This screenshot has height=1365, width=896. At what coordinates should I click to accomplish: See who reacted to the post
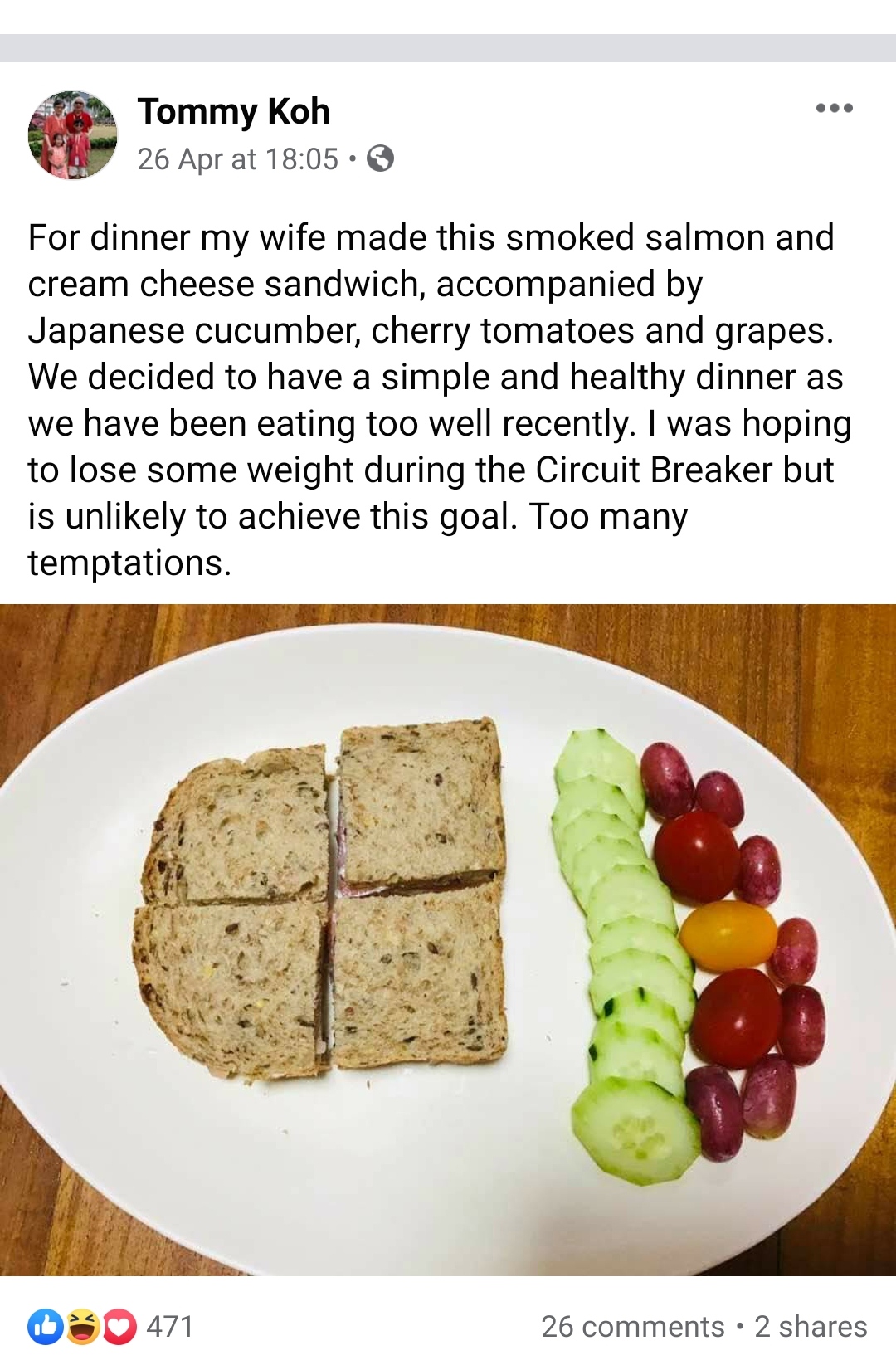pos(111,1326)
